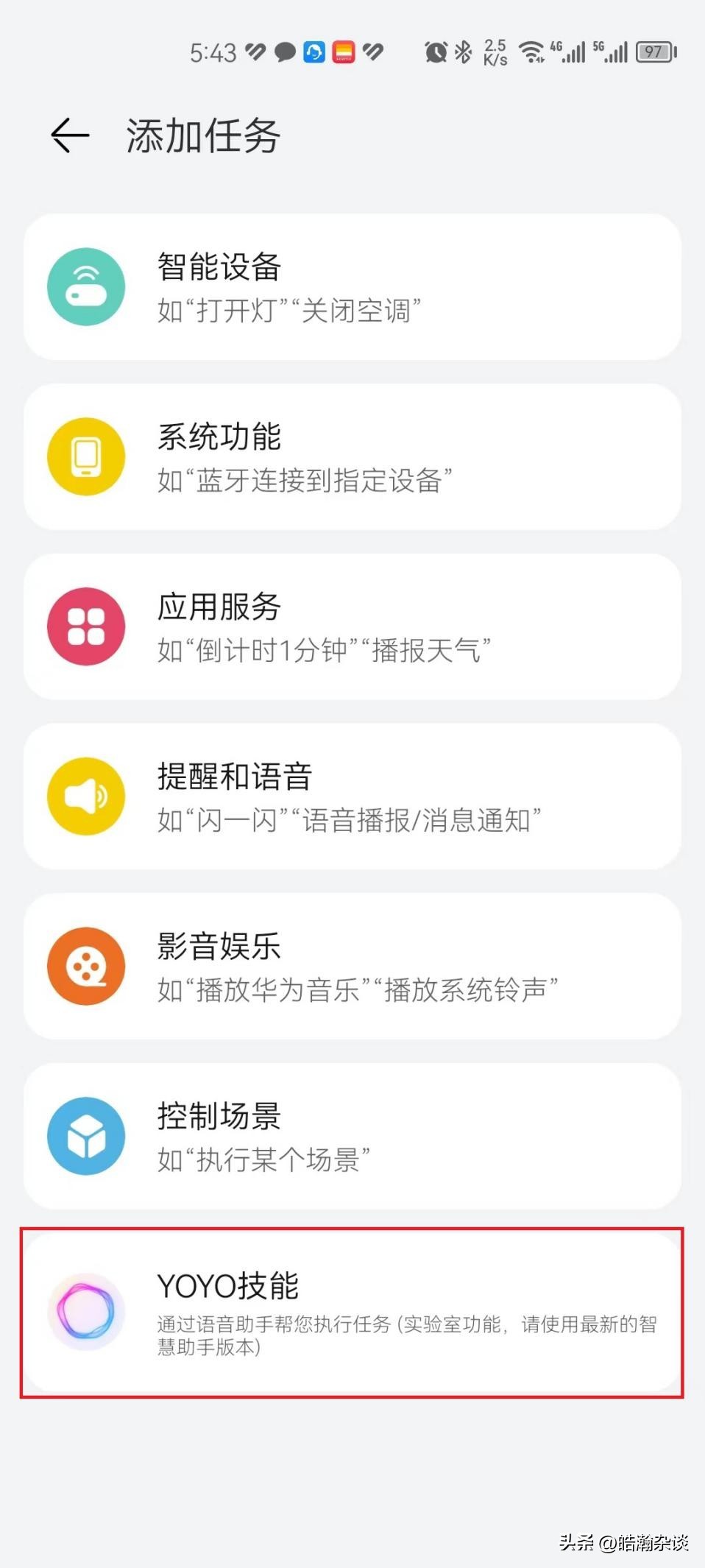
Task: Select the 影音娱乐 film reel icon
Action: pos(86,966)
